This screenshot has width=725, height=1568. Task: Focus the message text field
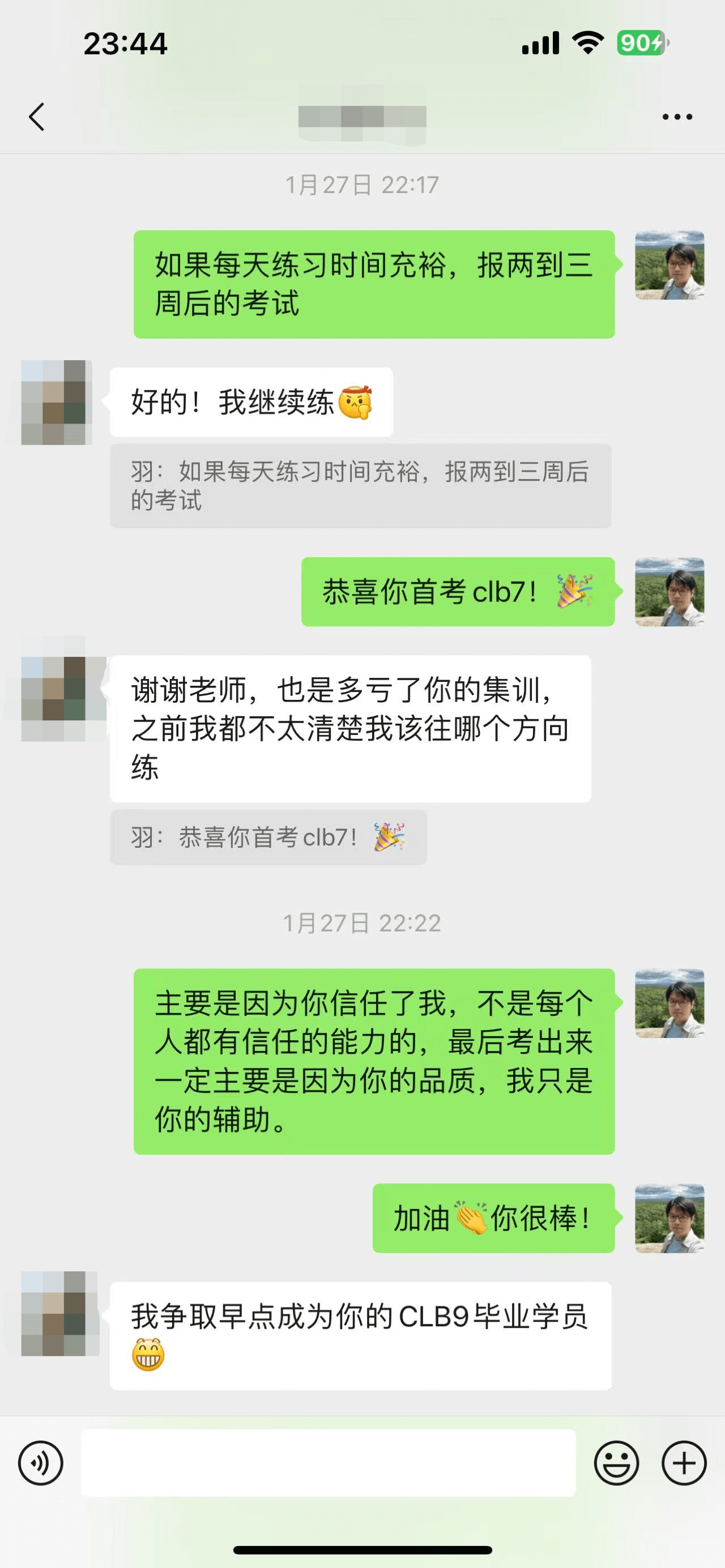(328, 1463)
